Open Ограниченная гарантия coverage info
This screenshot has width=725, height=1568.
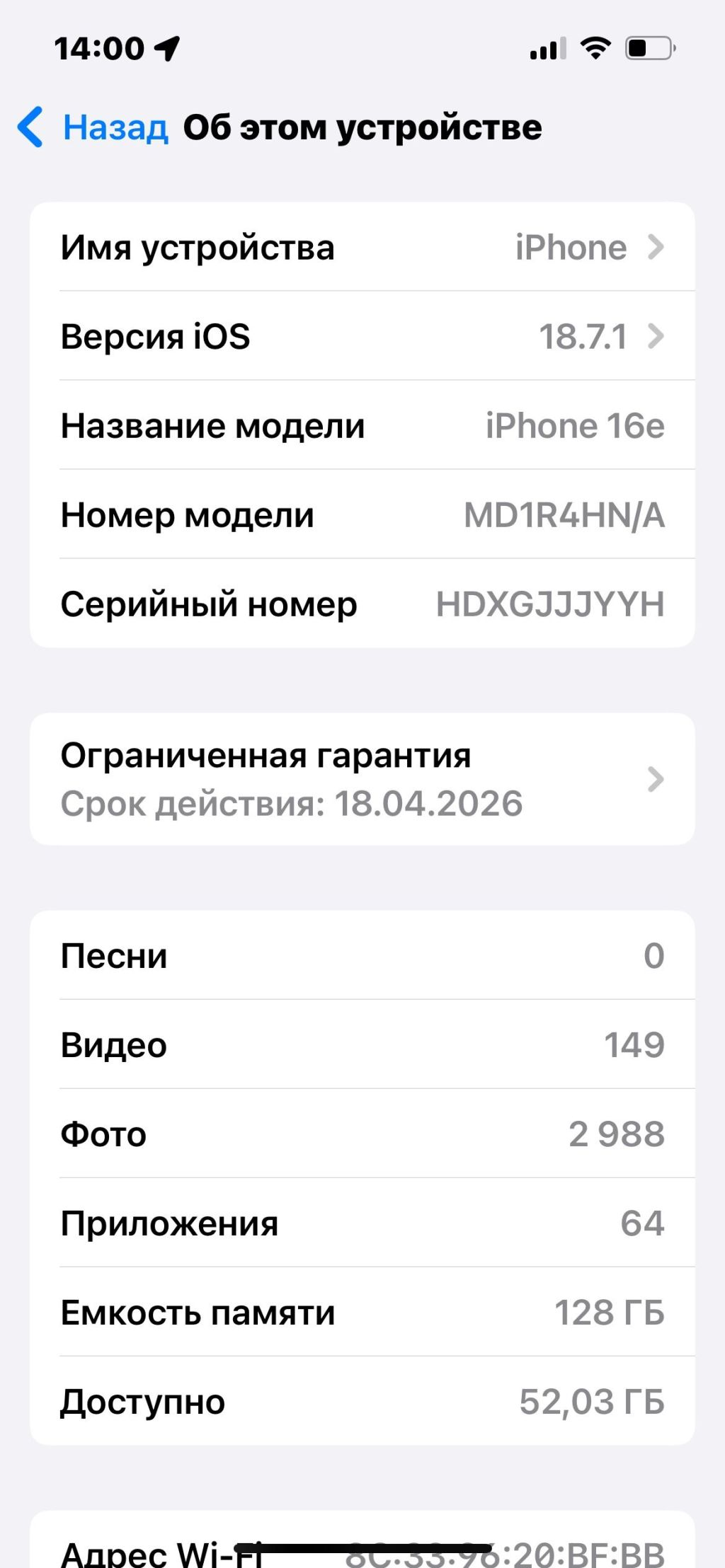(362, 780)
